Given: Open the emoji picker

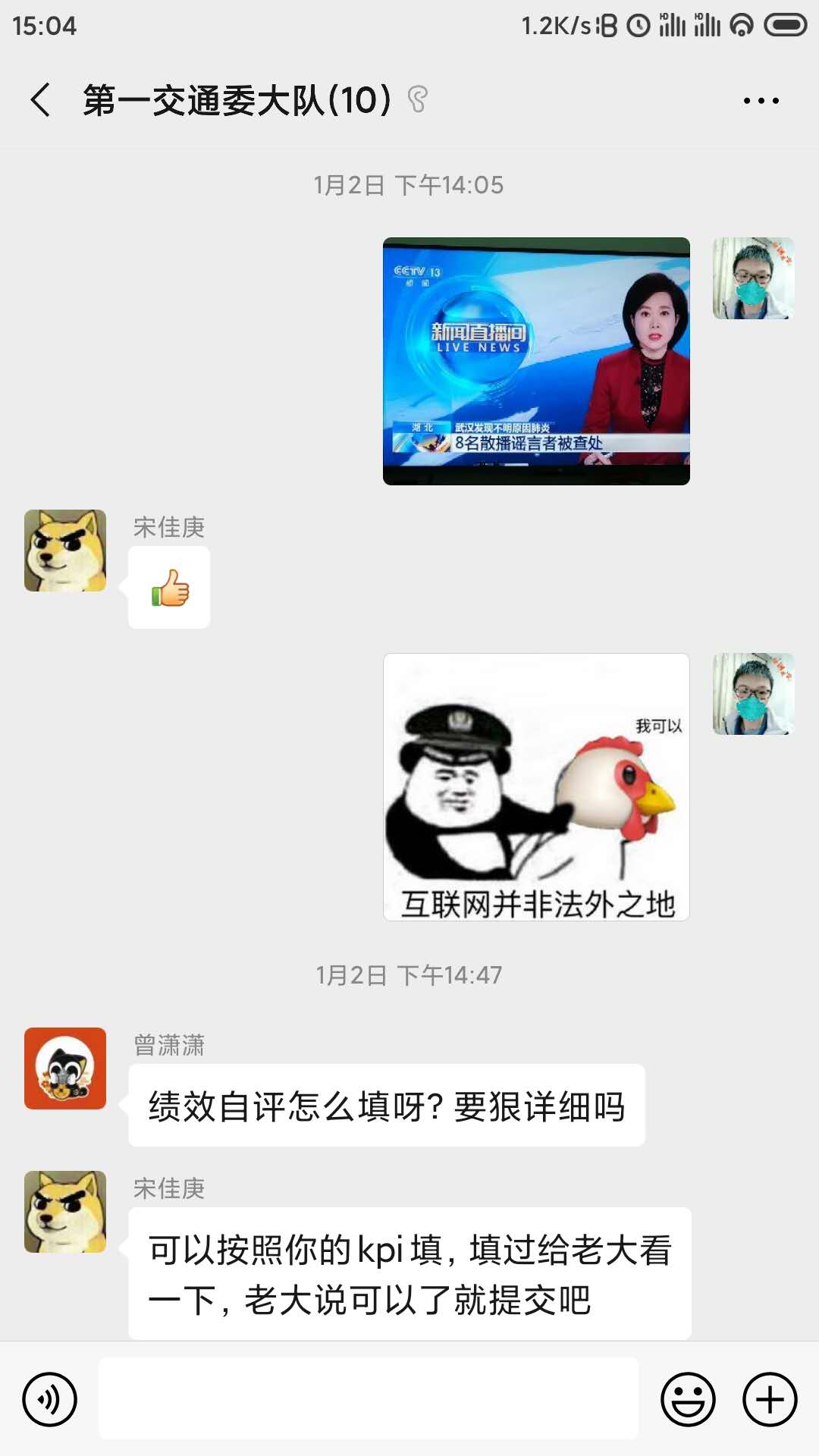Looking at the screenshot, I should 688,1399.
